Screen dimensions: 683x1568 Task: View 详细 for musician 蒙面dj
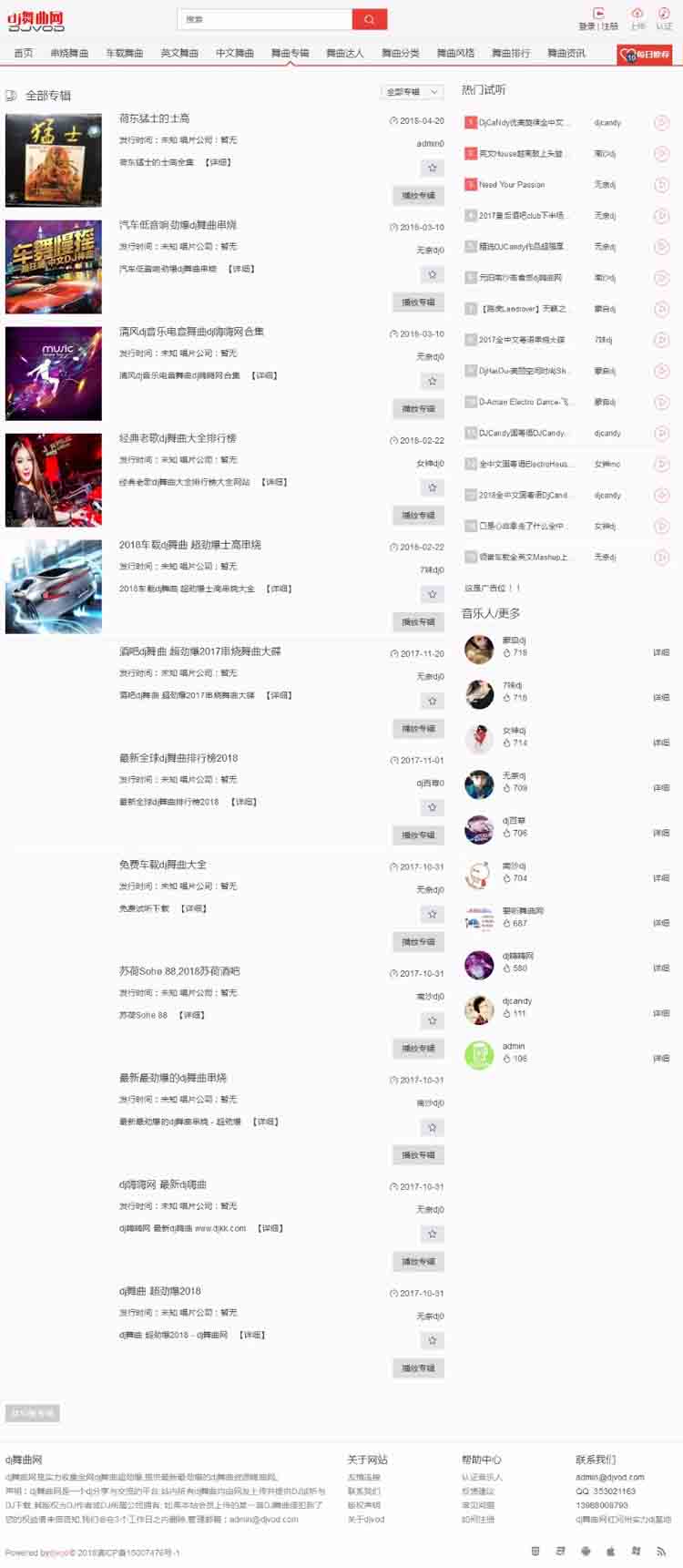click(x=660, y=652)
